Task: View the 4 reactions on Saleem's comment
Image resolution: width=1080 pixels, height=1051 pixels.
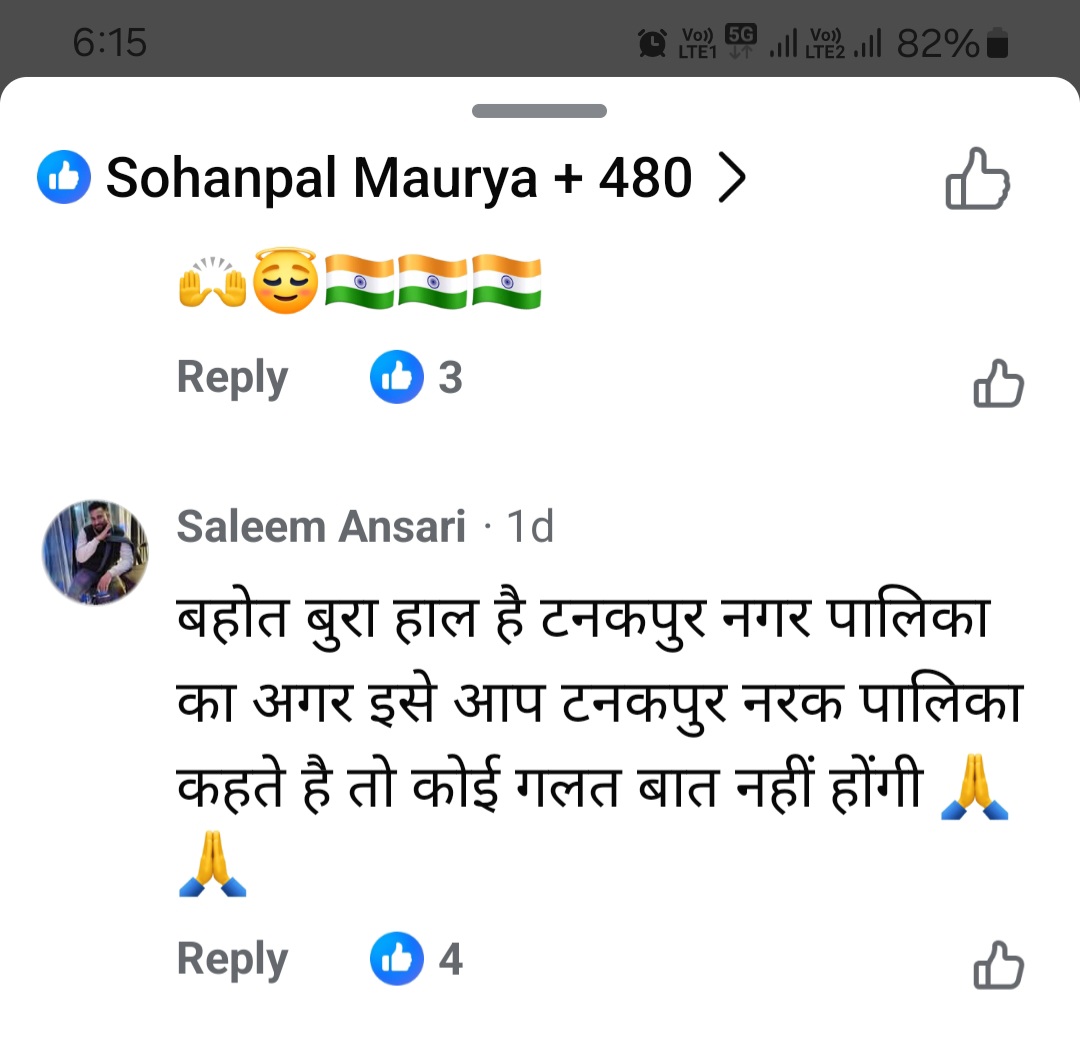Action: coord(416,958)
